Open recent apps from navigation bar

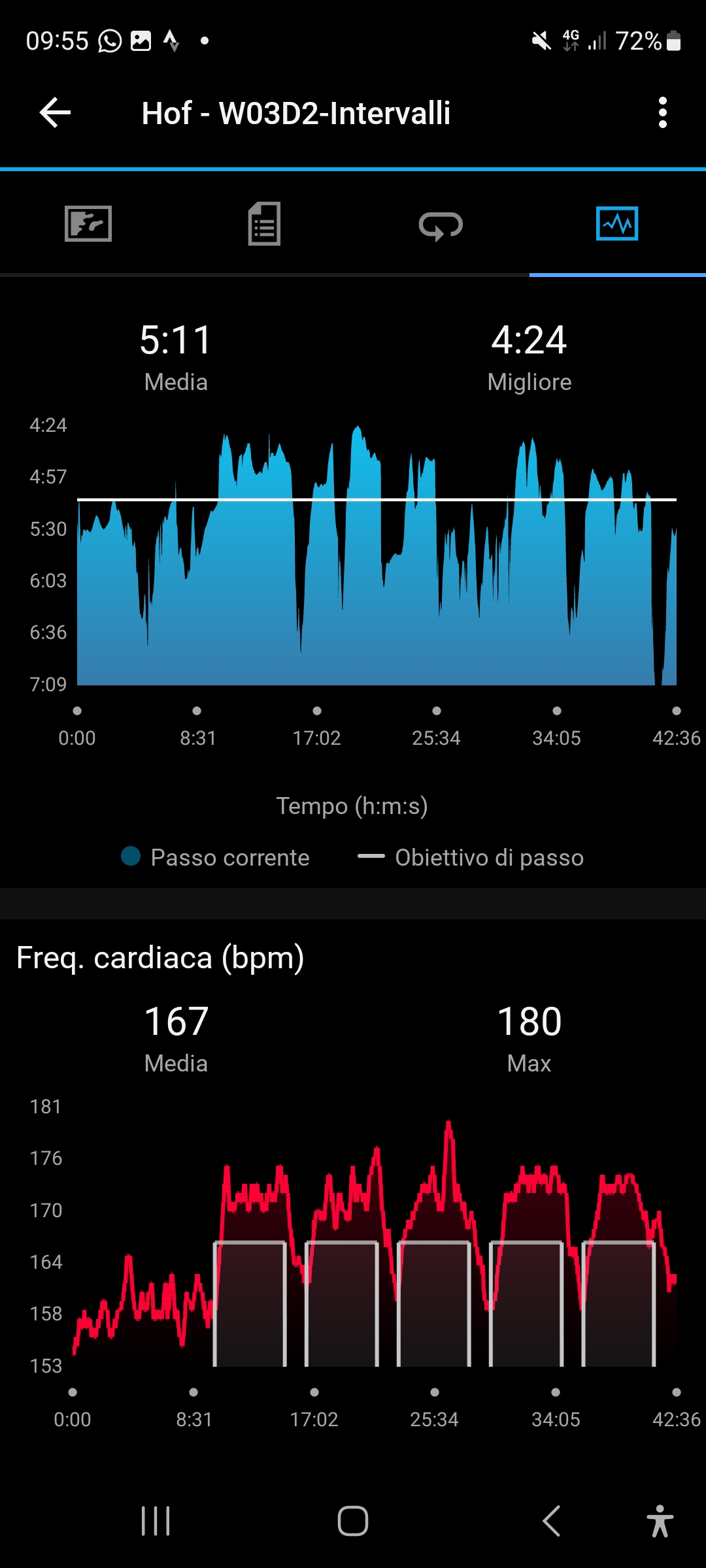[x=156, y=1521]
